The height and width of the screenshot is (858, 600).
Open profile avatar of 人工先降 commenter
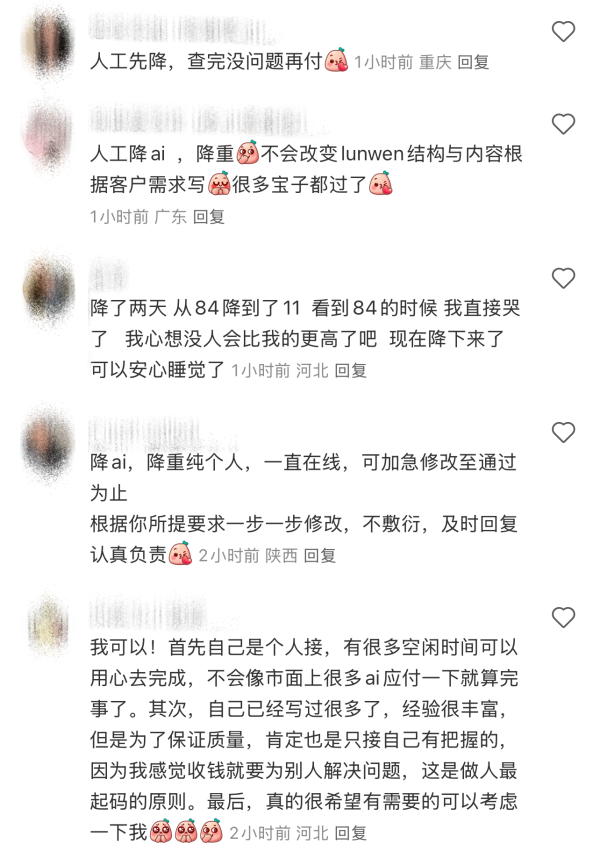click(x=48, y=41)
